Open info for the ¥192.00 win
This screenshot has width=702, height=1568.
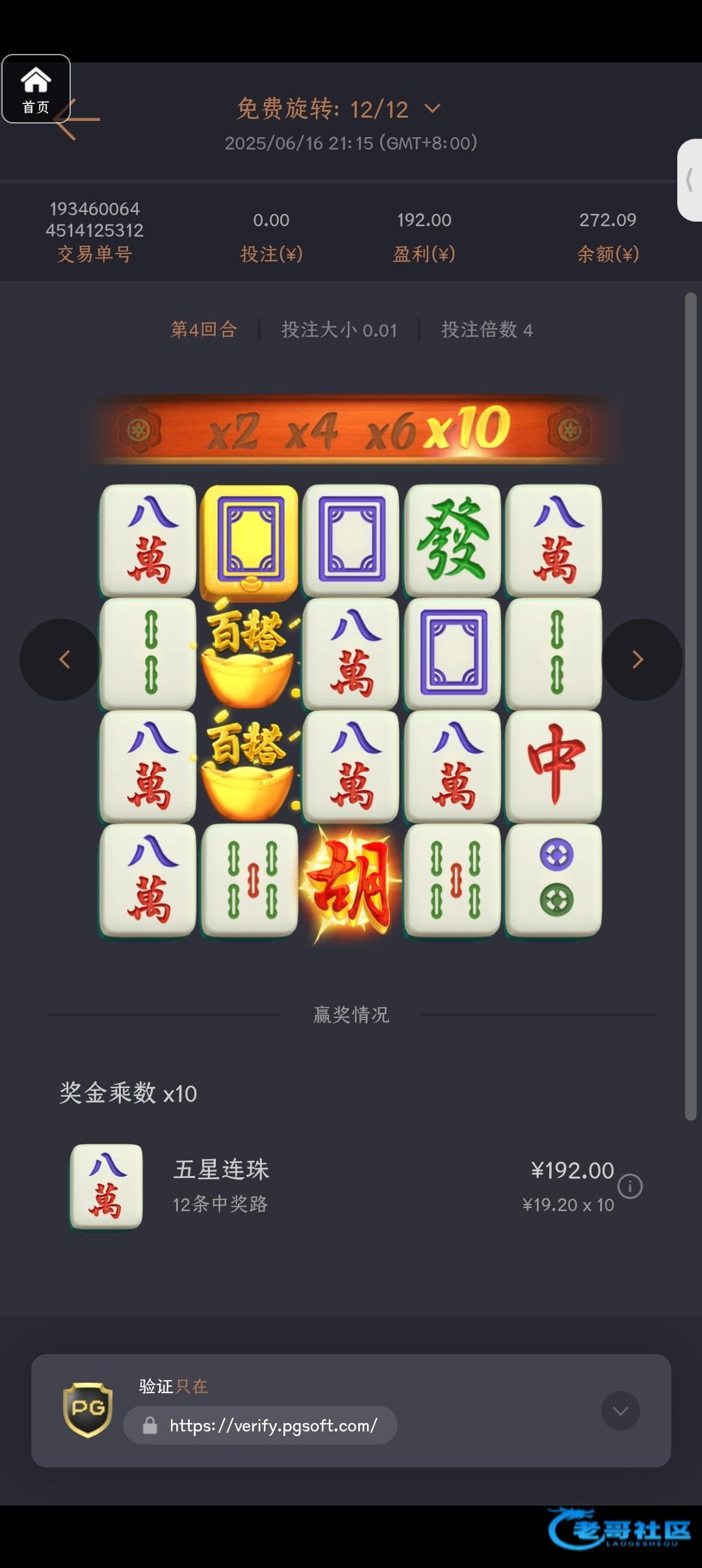[630, 1186]
